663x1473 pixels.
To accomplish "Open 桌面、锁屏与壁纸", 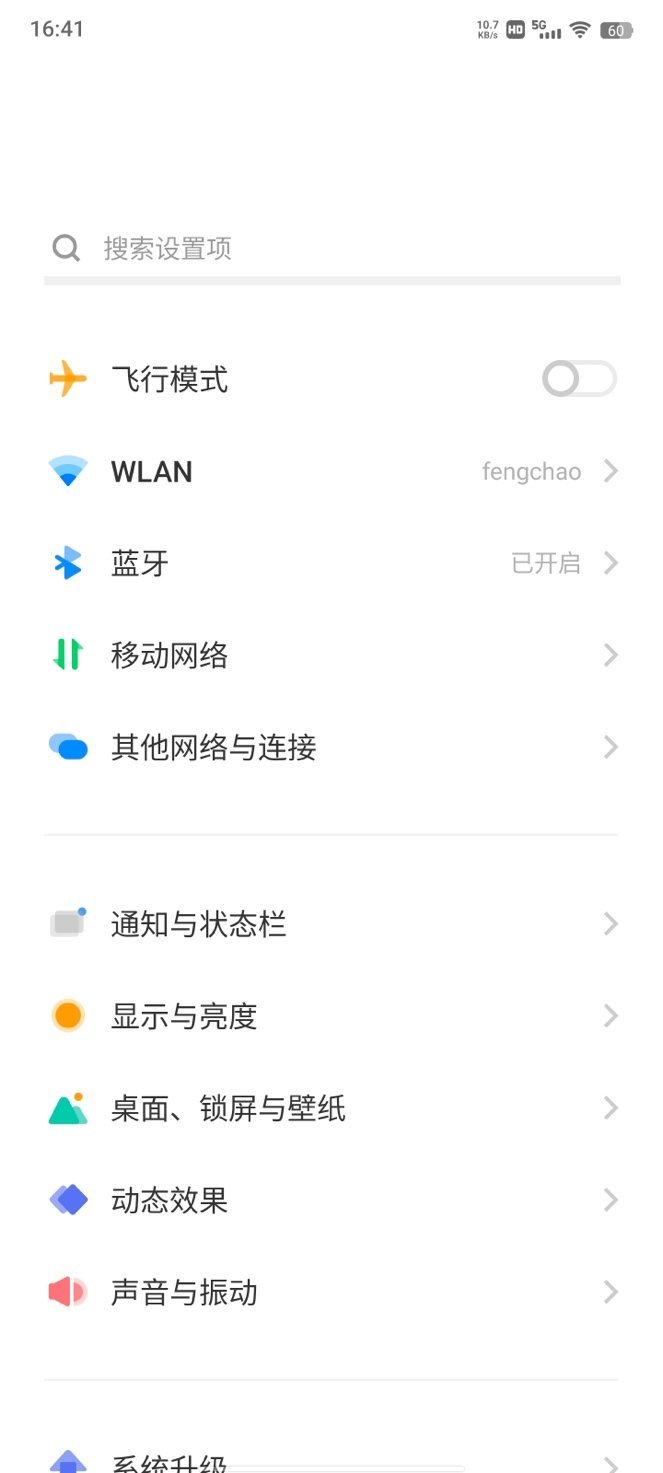I will click(x=330, y=1108).
